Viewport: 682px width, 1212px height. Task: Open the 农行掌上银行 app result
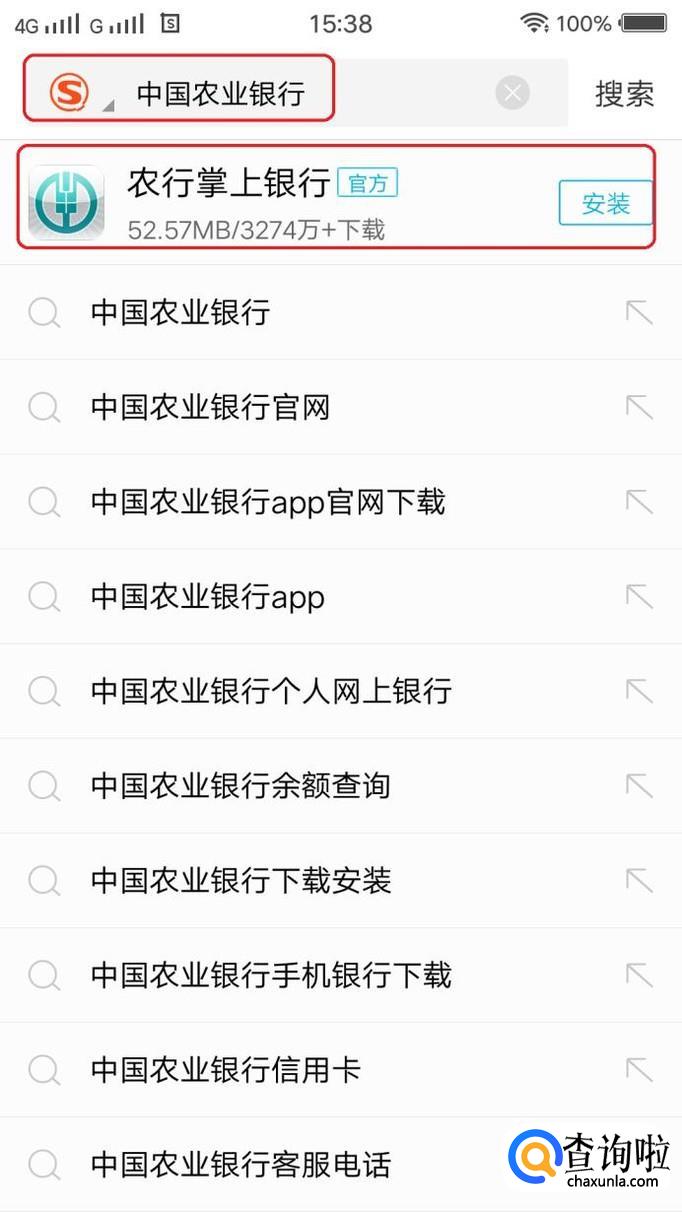[260, 204]
